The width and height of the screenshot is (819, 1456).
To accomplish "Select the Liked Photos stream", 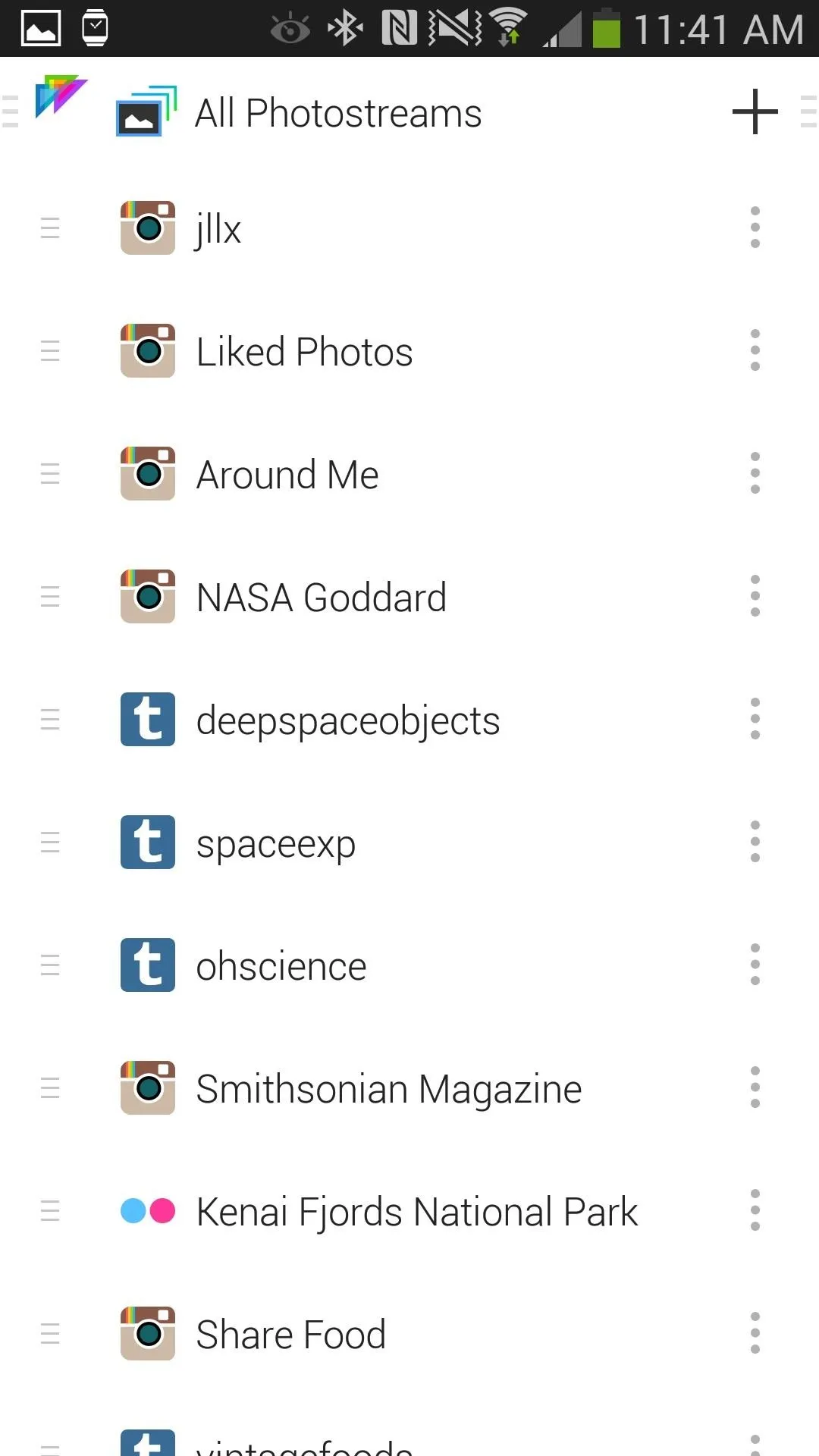I will (x=409, y=351).
